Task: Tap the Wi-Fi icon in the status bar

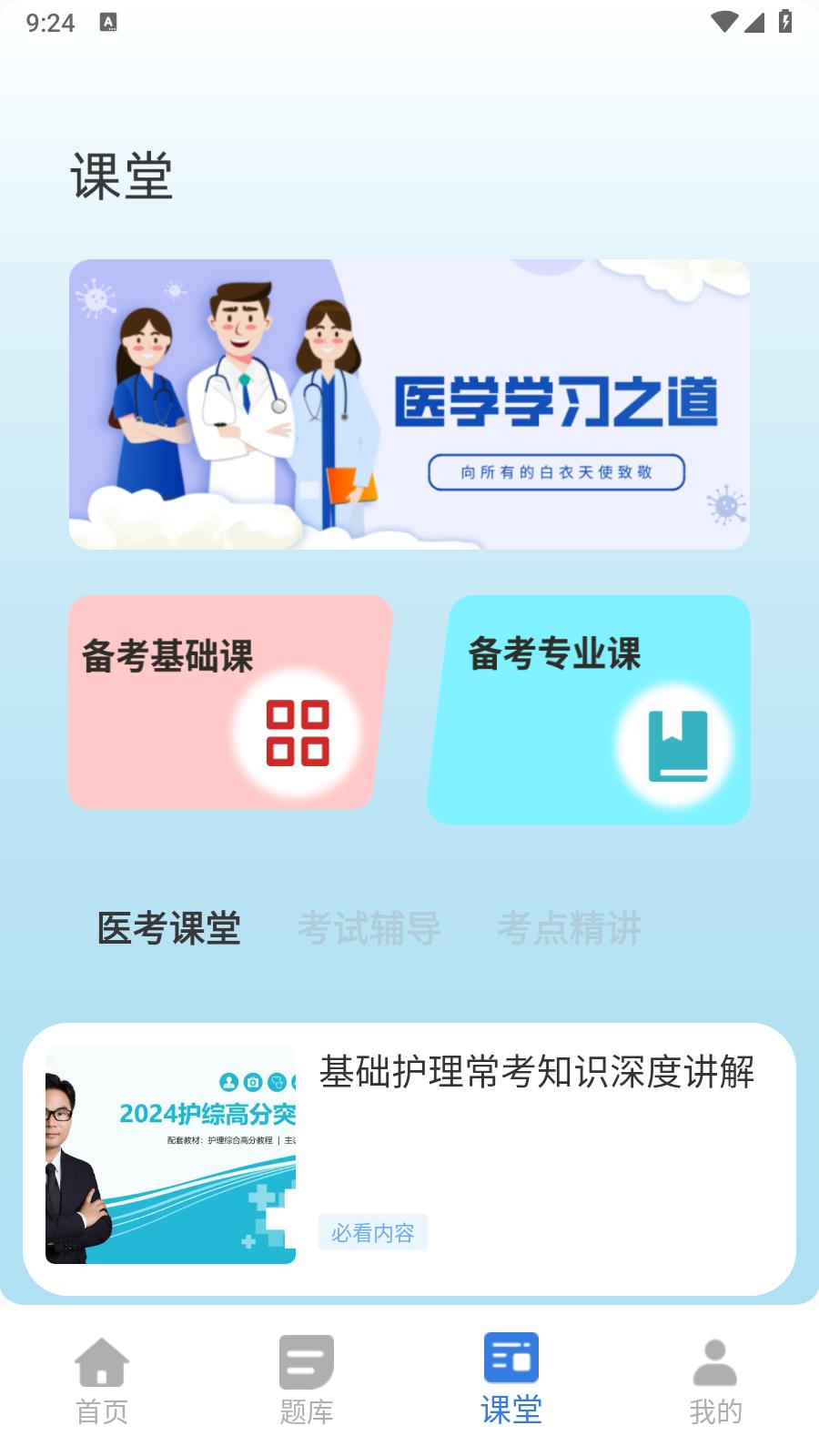Action: (723, 19)
